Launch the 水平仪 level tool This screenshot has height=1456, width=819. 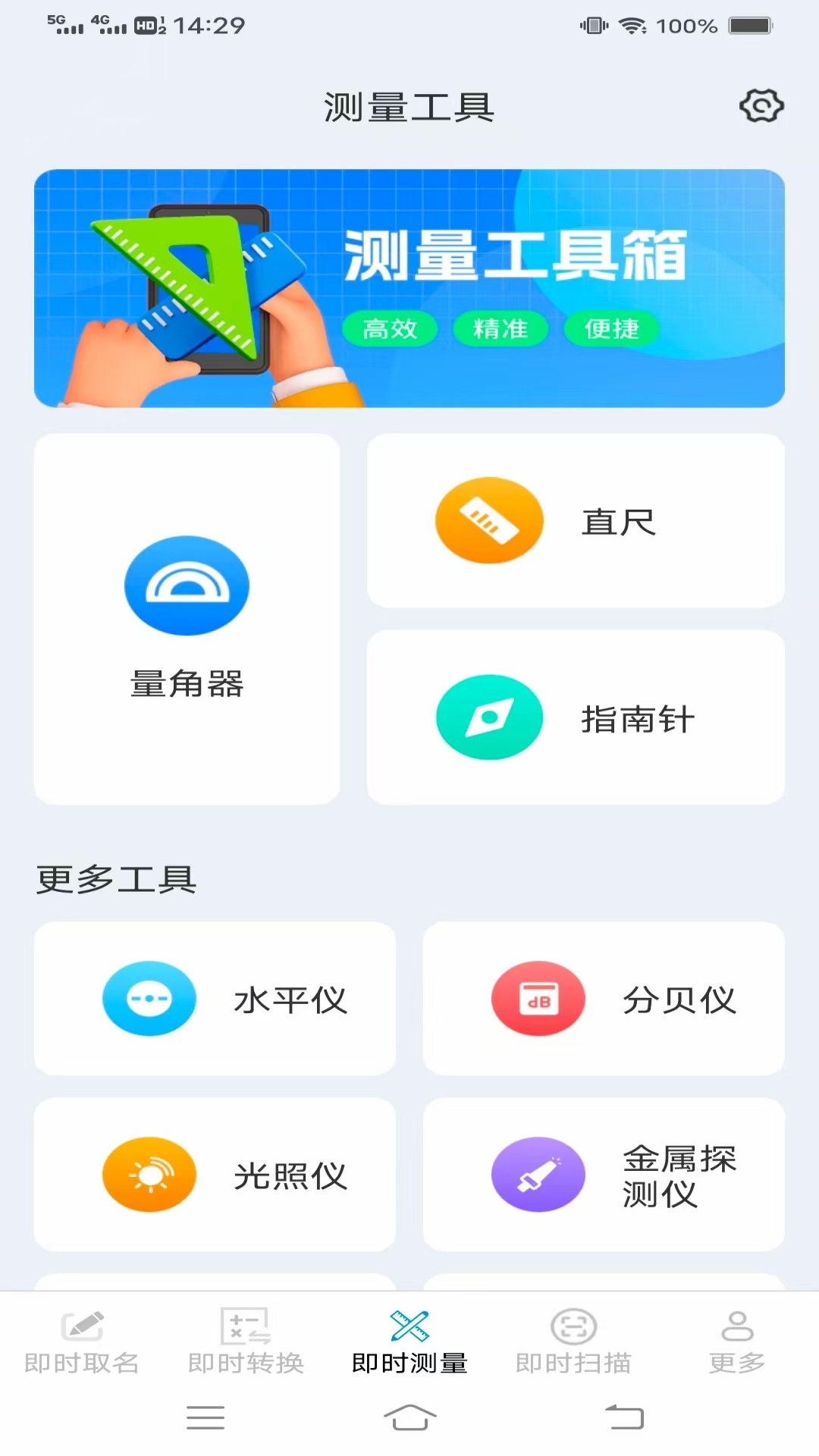[x=215, y=999]
